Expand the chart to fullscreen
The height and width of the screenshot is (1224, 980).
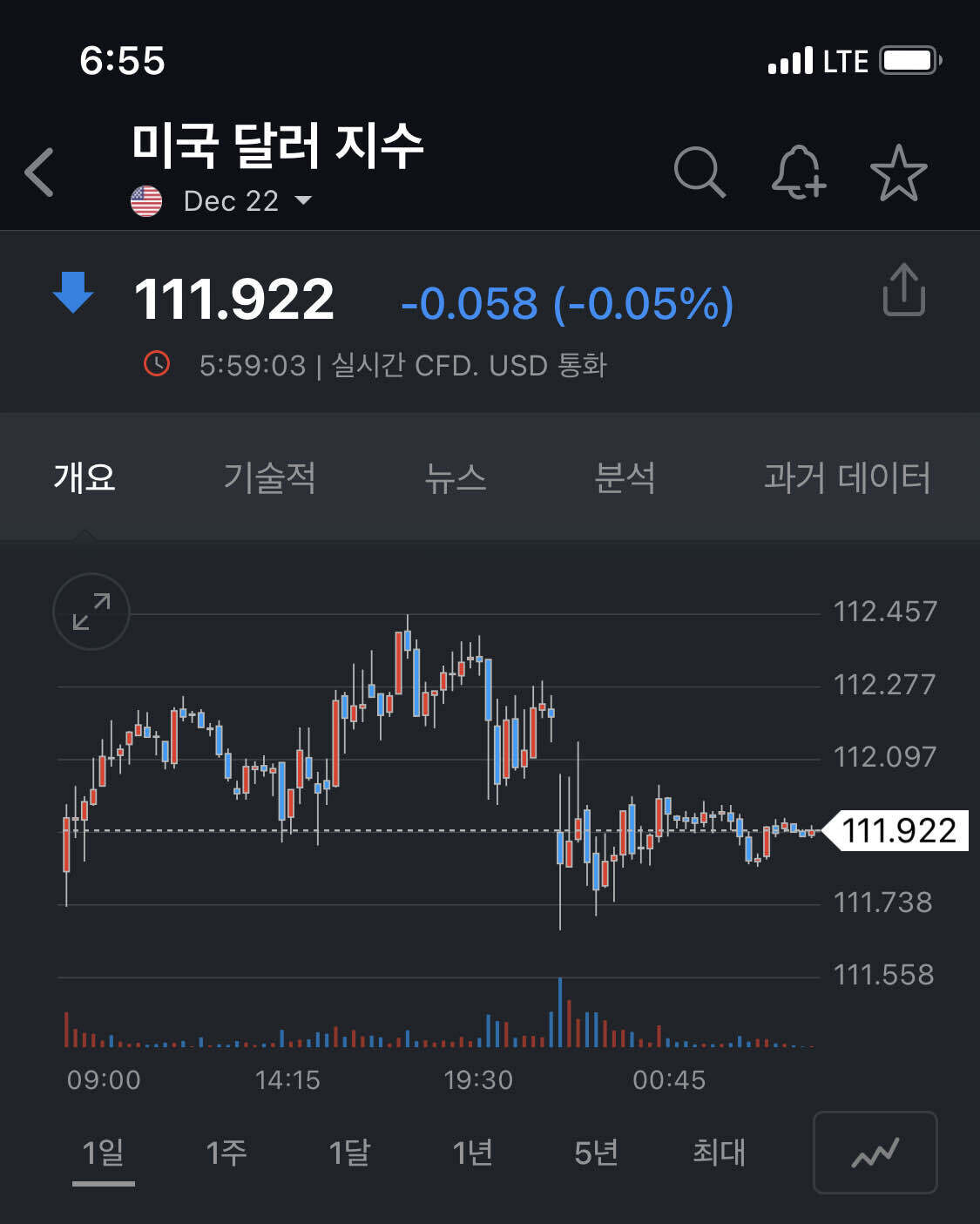[90, 611]
